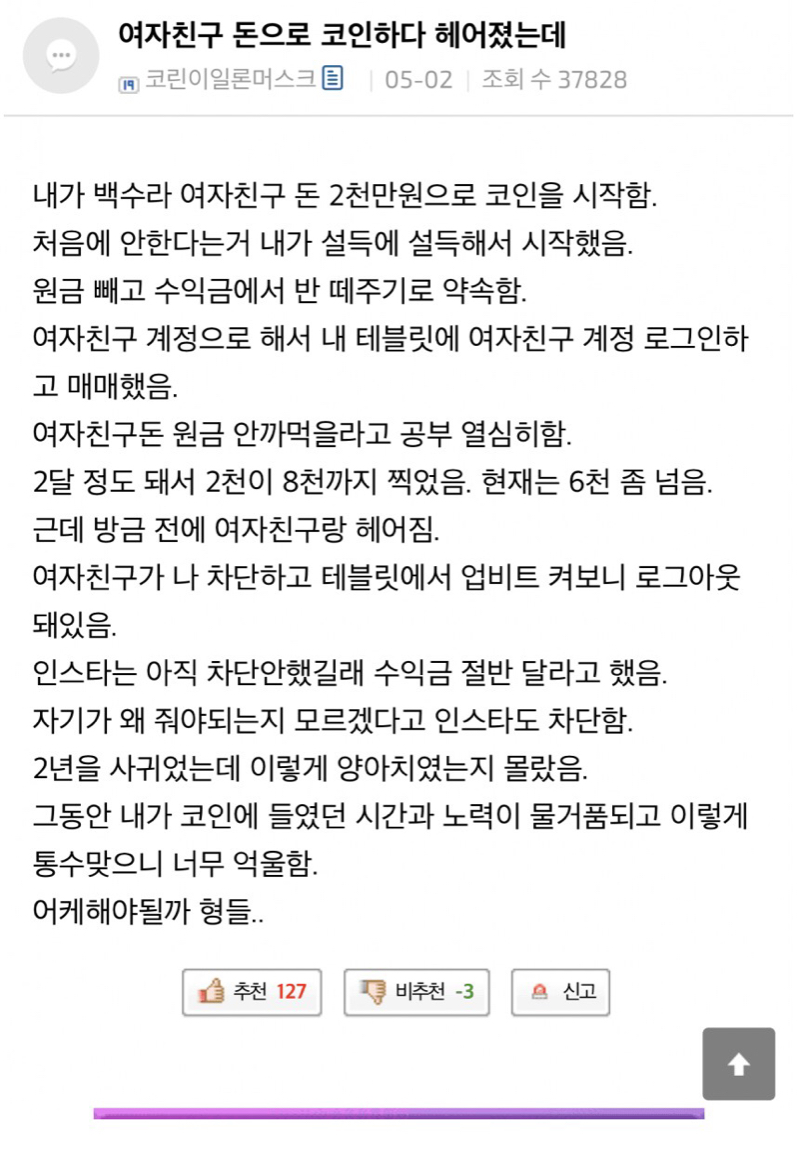Tap the document icon beside the author name
This screenshot has width=800, height=1152.
click(333, 78)
